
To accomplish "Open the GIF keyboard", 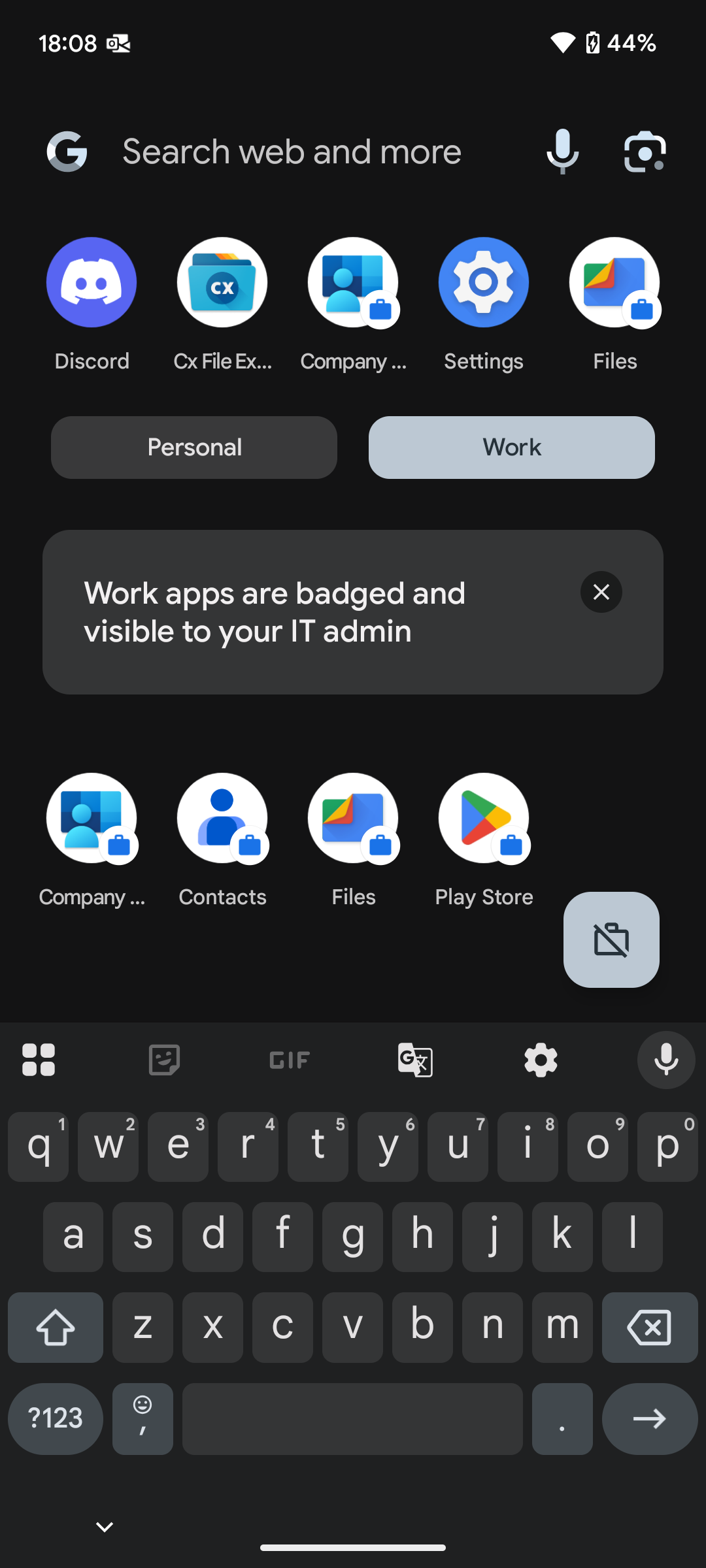I will [x=290, y=1060].
